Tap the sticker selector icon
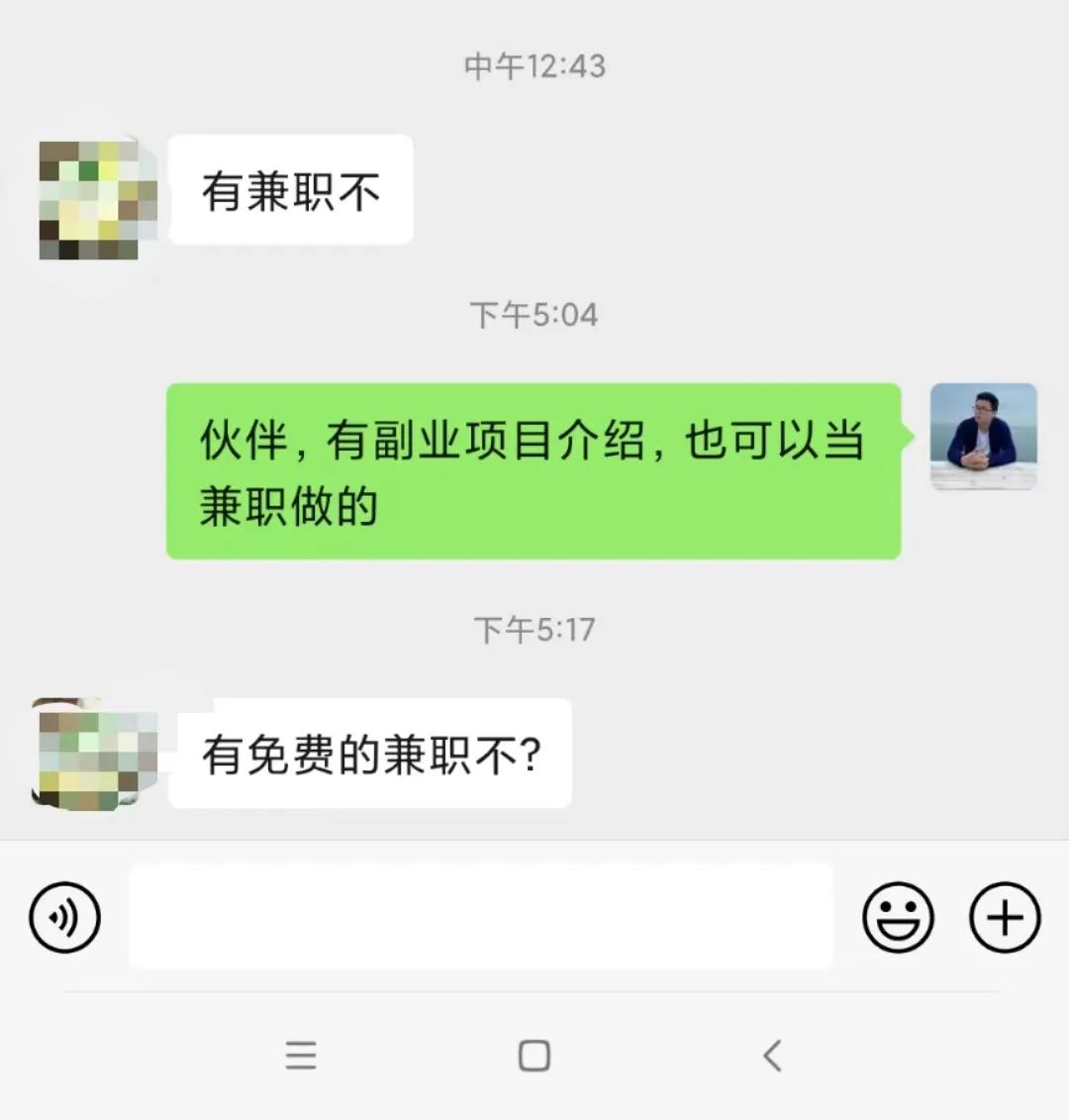 [898, 916]
